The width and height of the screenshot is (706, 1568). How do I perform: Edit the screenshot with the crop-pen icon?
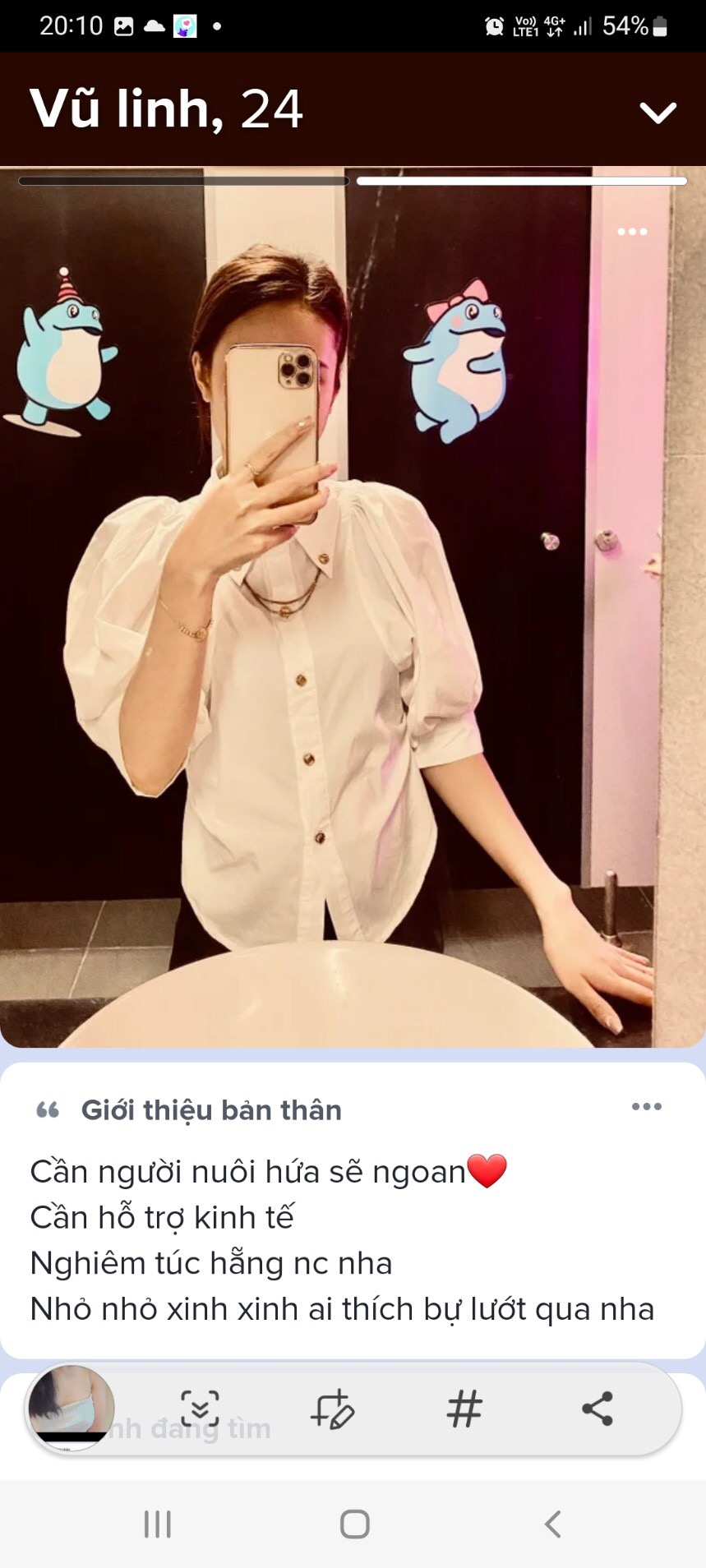point(332,1409)
